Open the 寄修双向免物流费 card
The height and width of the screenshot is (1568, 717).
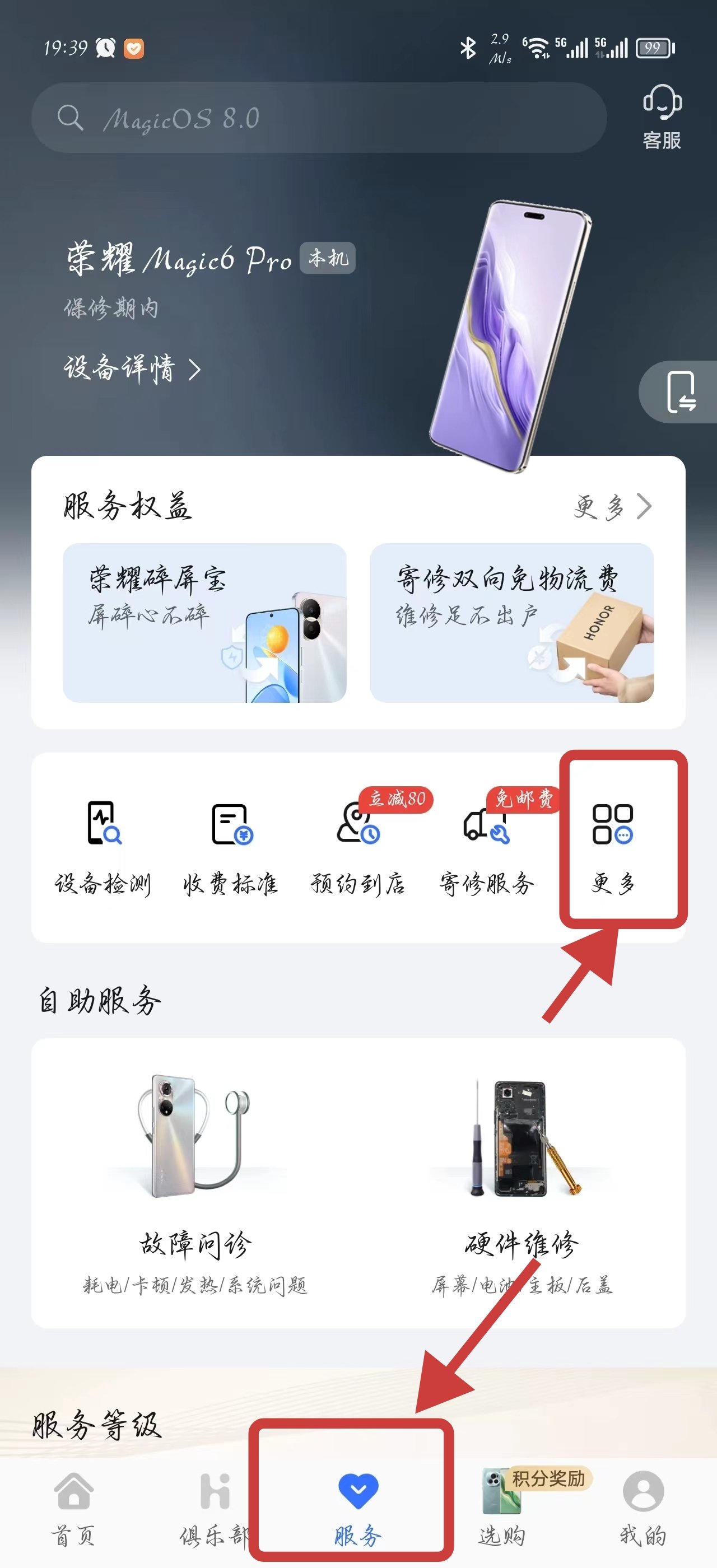(x=511, y=622)
